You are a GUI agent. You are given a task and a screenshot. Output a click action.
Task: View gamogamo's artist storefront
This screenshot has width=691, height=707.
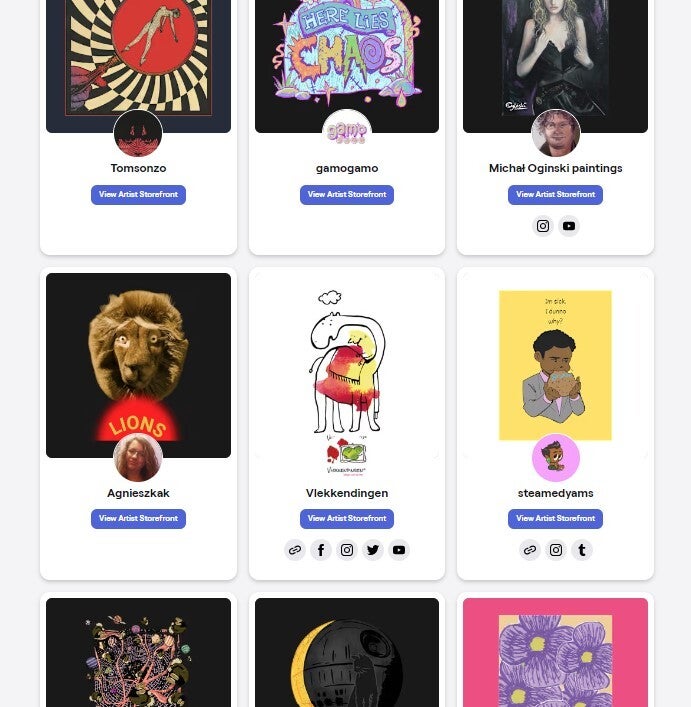point(346,195)
